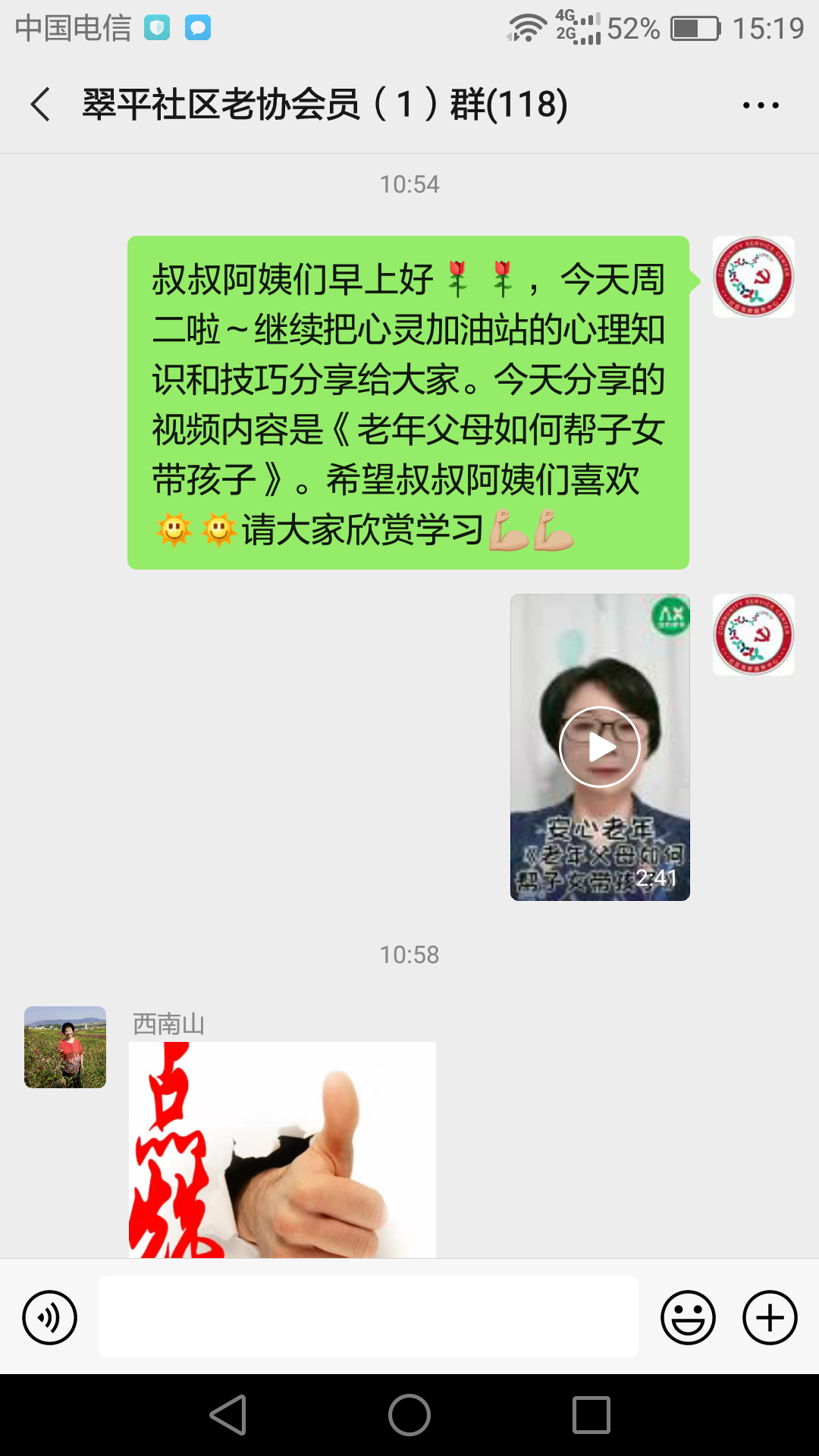Screen dimensions: 819x1456
Task: Open the system recent apps view
Action: [x=591, y=1415]
